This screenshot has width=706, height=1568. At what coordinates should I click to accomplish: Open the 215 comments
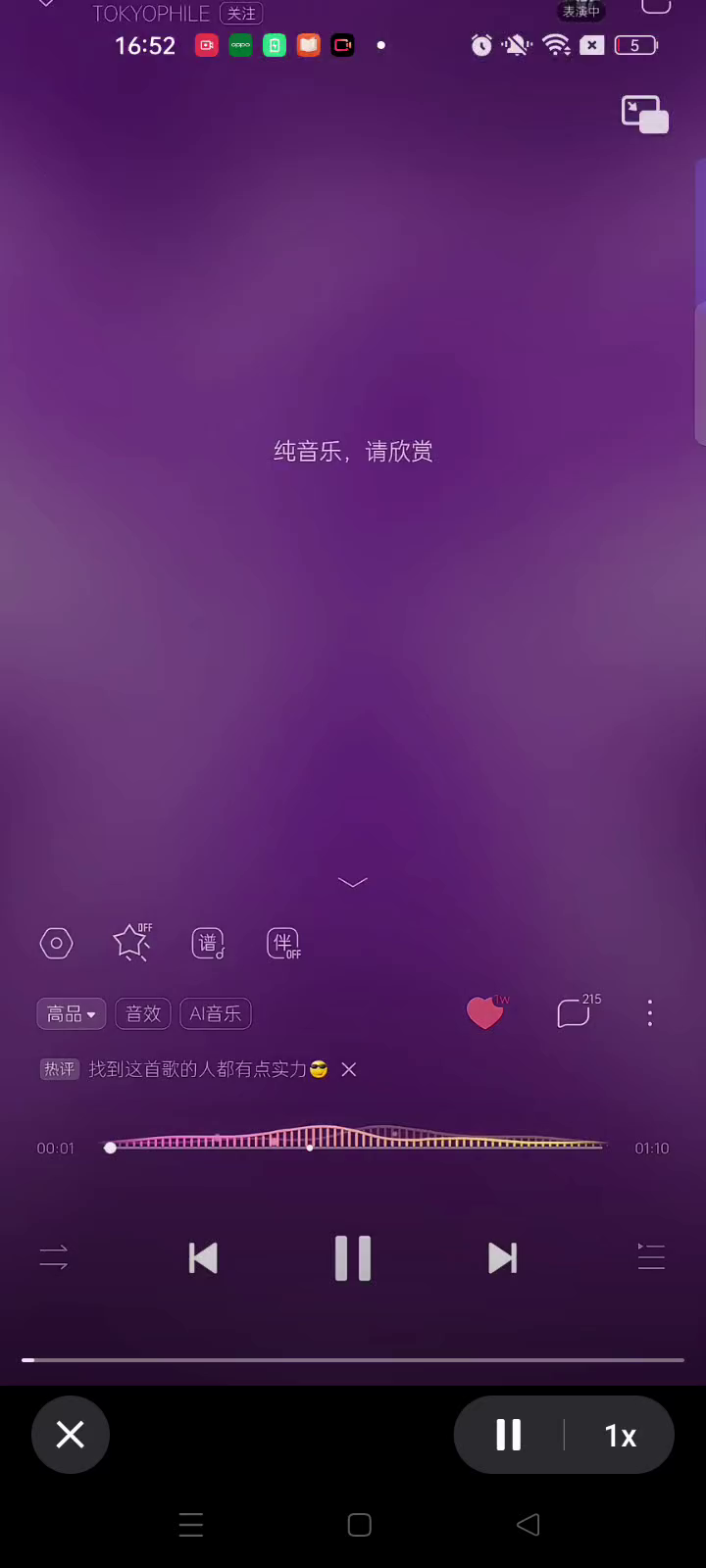pyautogui.click(x=576, y=1012)
